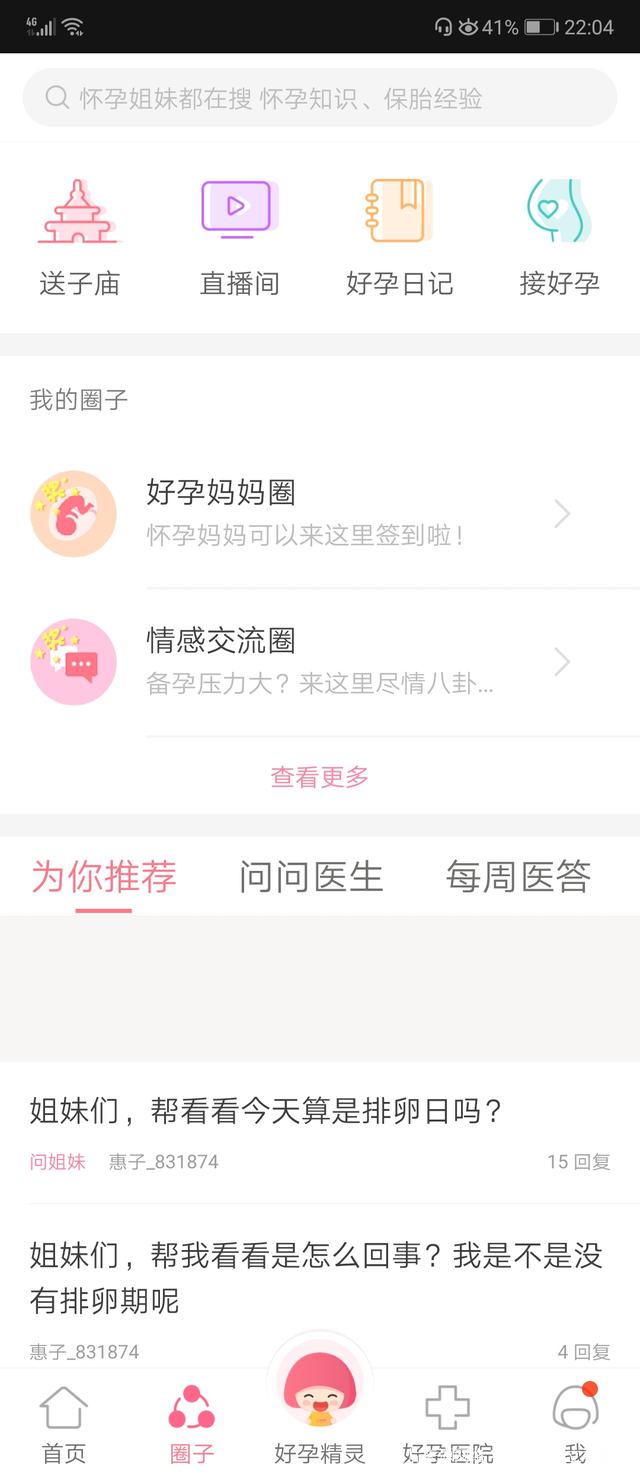Image resolution: width=640 pixels, height=1474 pixels.
Task: Select the 圈子 bottom tab
Action: [192, 1424]
